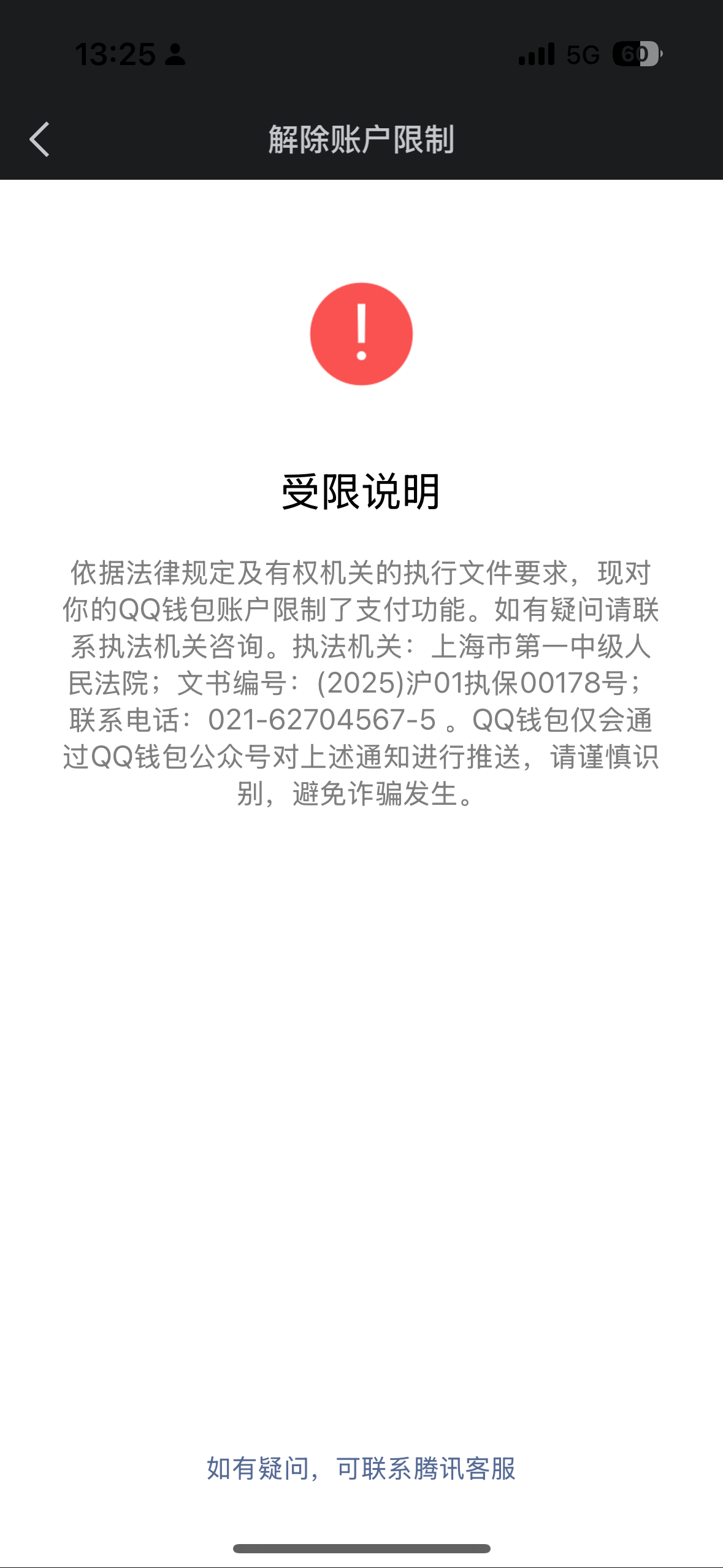Go back from the 解除账户限制 page
The image size is (723, 1568).
click(40, 140)
